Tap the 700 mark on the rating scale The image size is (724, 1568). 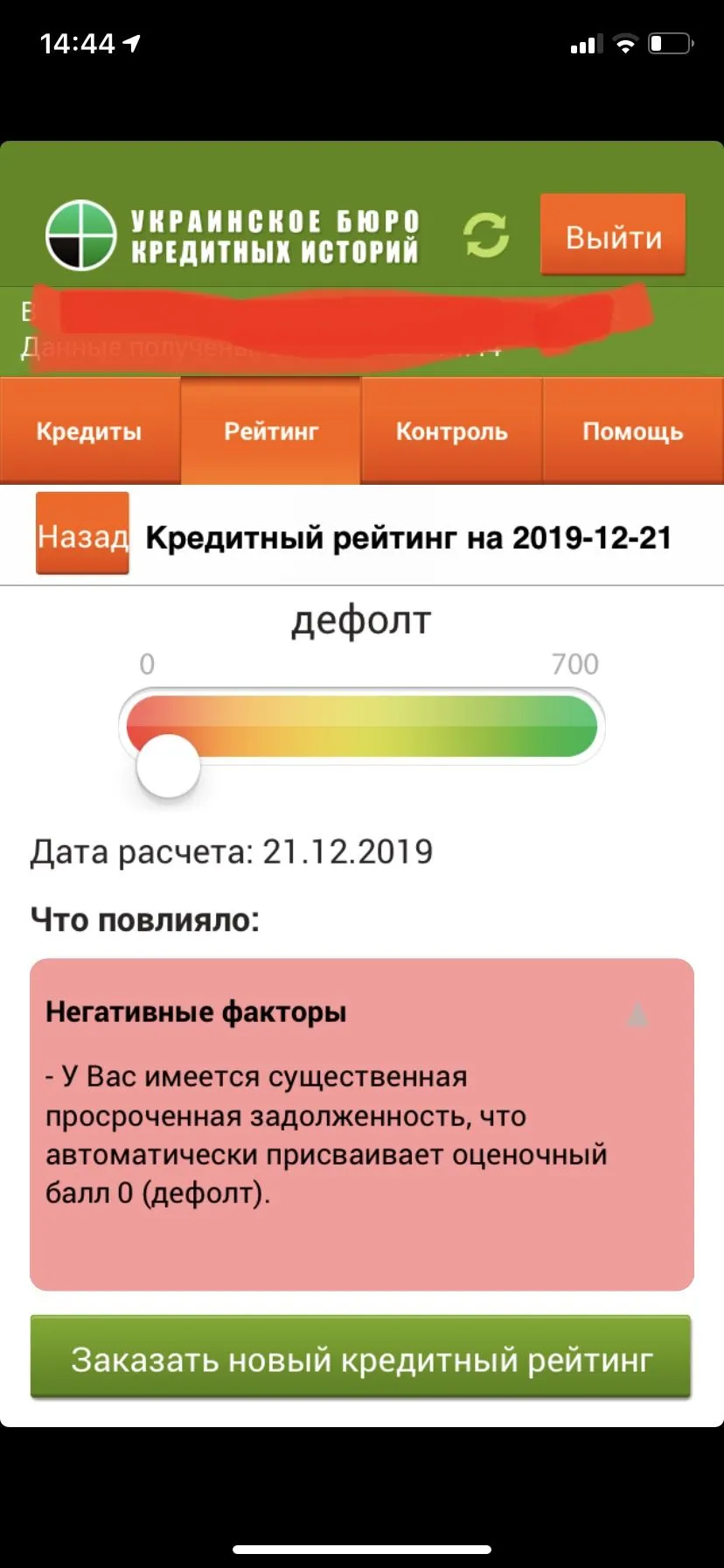coord(574,665)
